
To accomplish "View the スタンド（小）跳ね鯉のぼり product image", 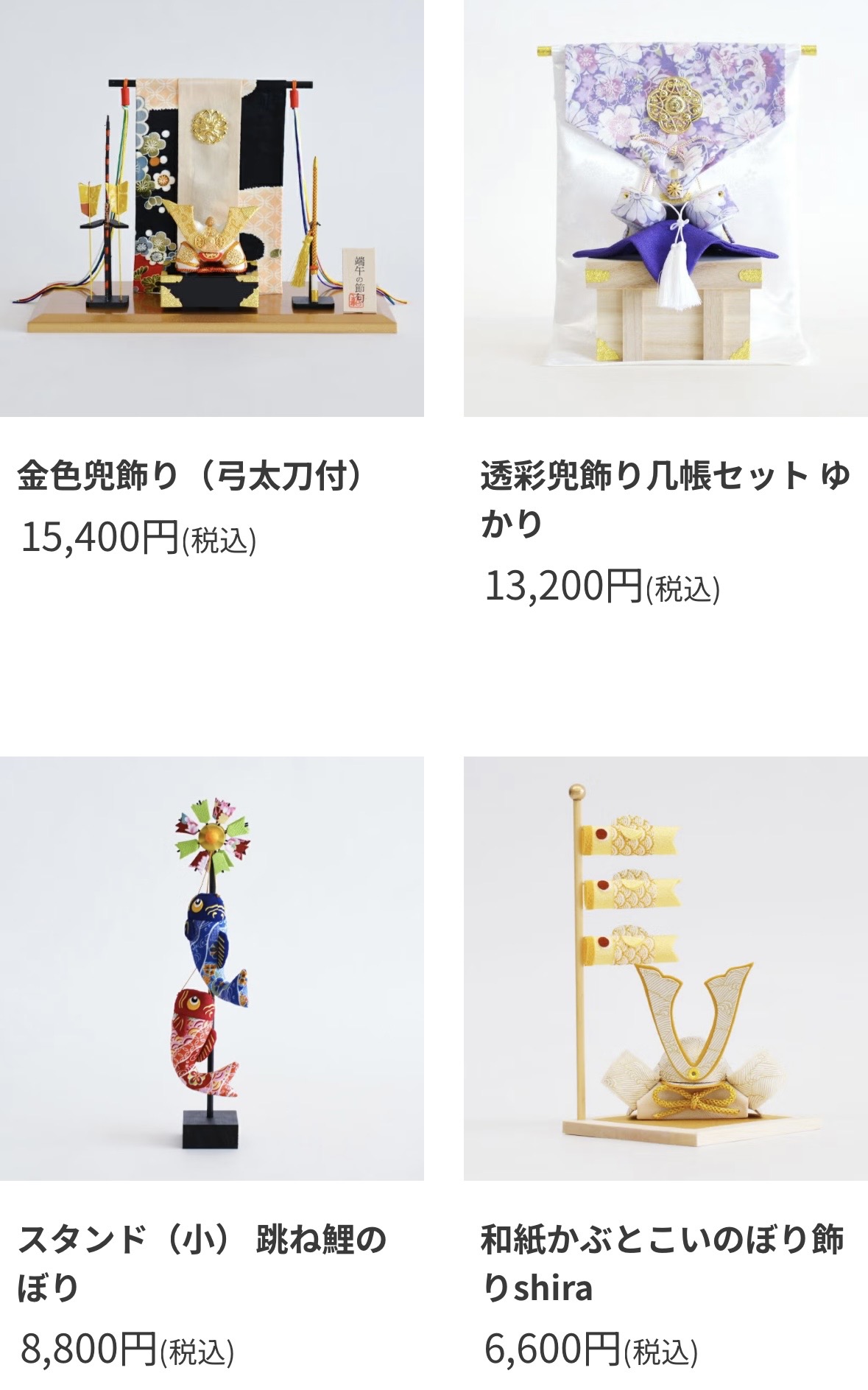I will 211,968.
